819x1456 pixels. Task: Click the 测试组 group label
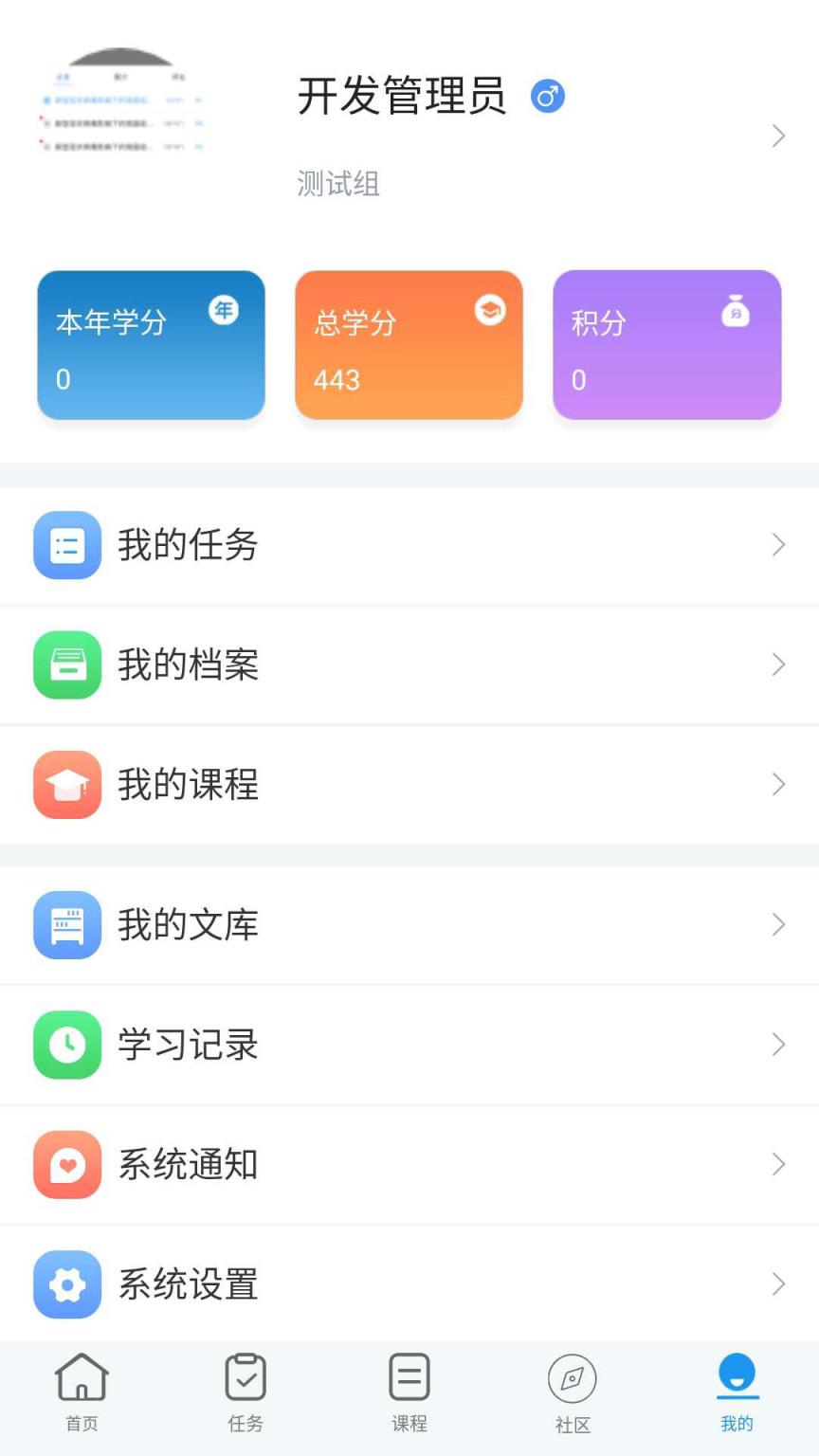338,184
